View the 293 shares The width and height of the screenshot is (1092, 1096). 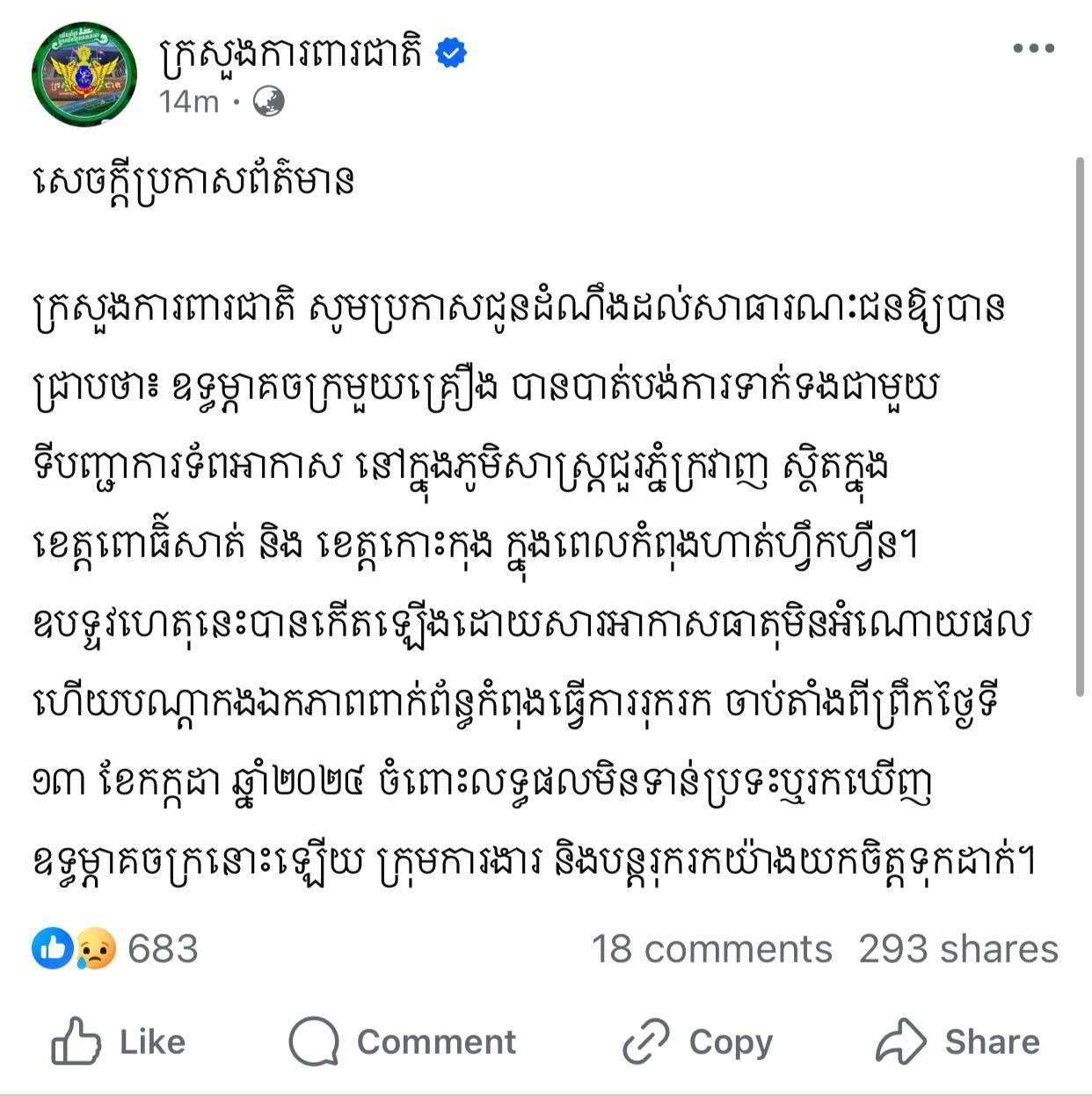tap(957, 949)
